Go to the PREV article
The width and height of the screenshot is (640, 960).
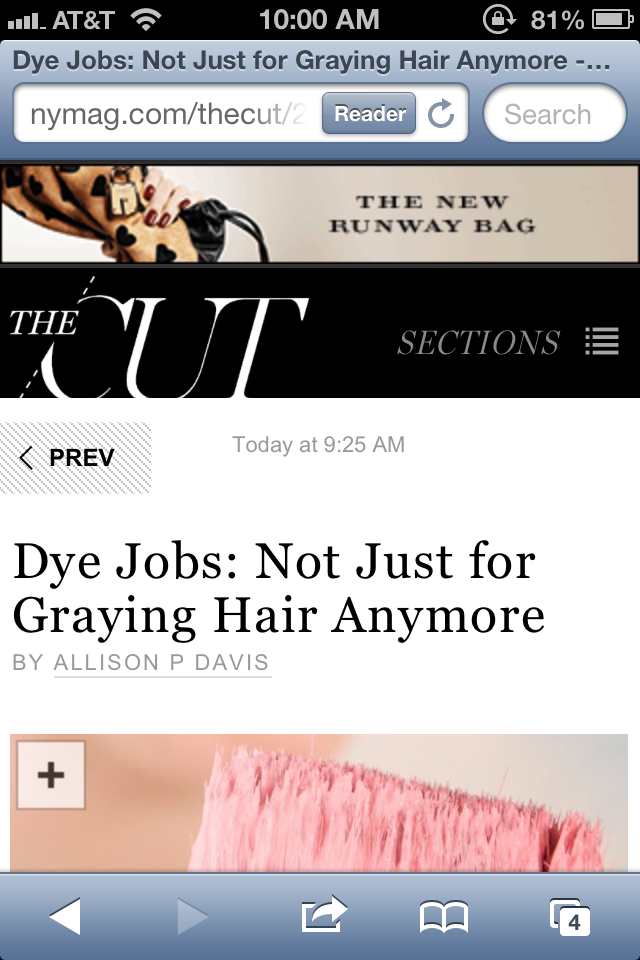click(76, 458)
